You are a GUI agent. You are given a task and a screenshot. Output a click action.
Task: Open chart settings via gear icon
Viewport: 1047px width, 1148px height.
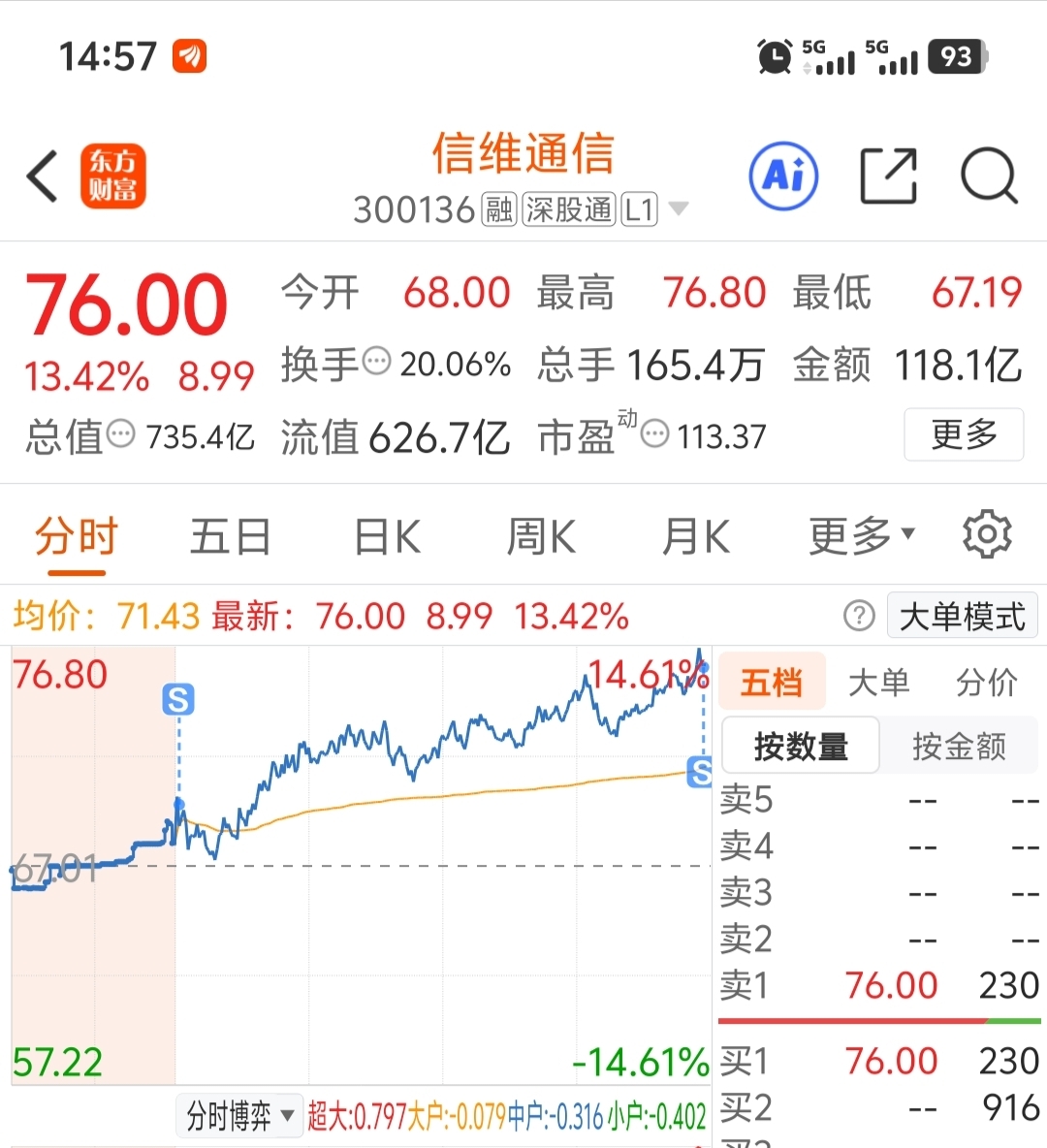pos(987,534)
